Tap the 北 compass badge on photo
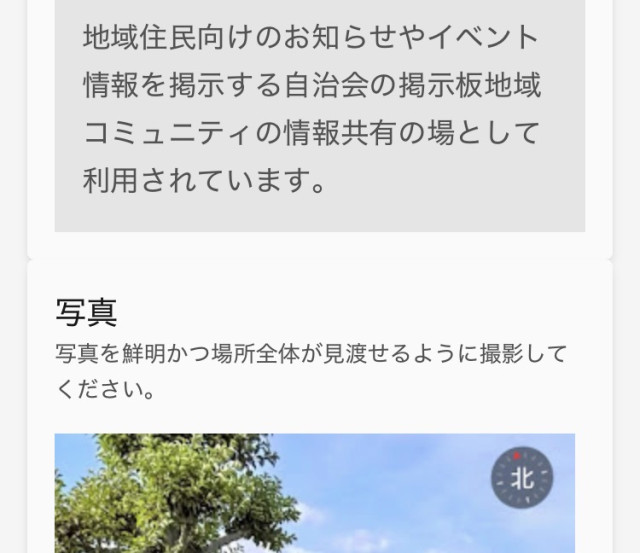Image resolution: width=640 pixels, height=553 pixels. 522,477
